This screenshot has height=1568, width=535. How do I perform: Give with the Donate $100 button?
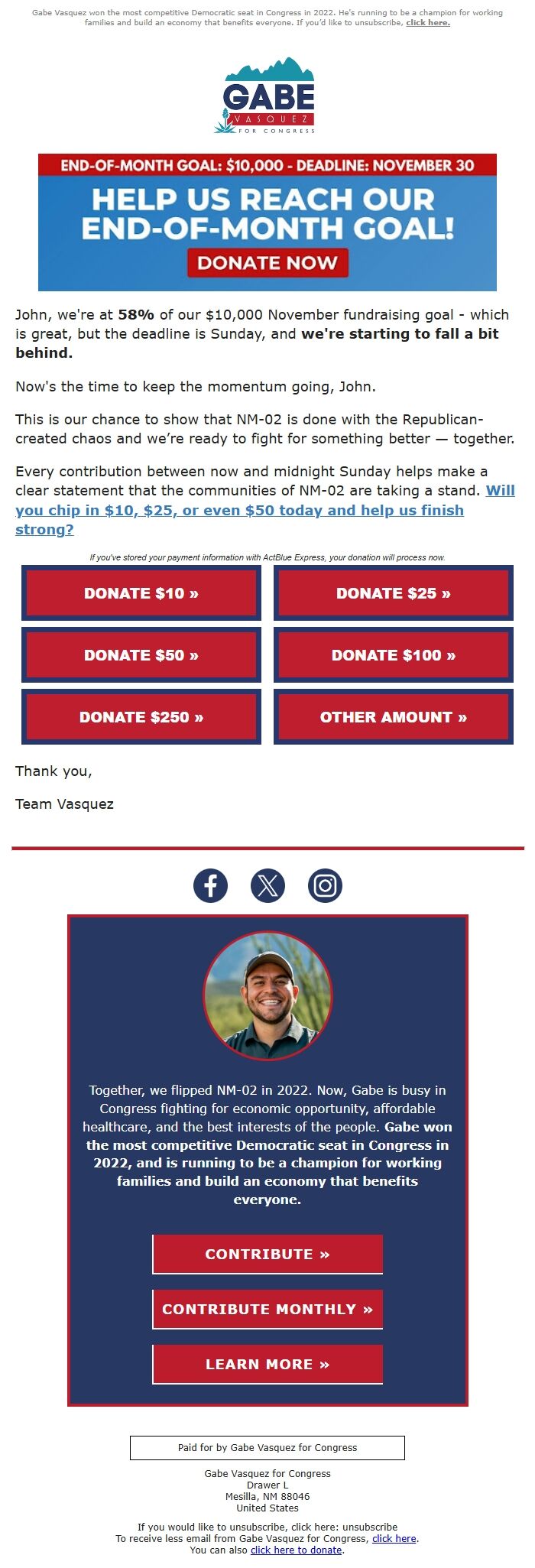coord(393,655)
